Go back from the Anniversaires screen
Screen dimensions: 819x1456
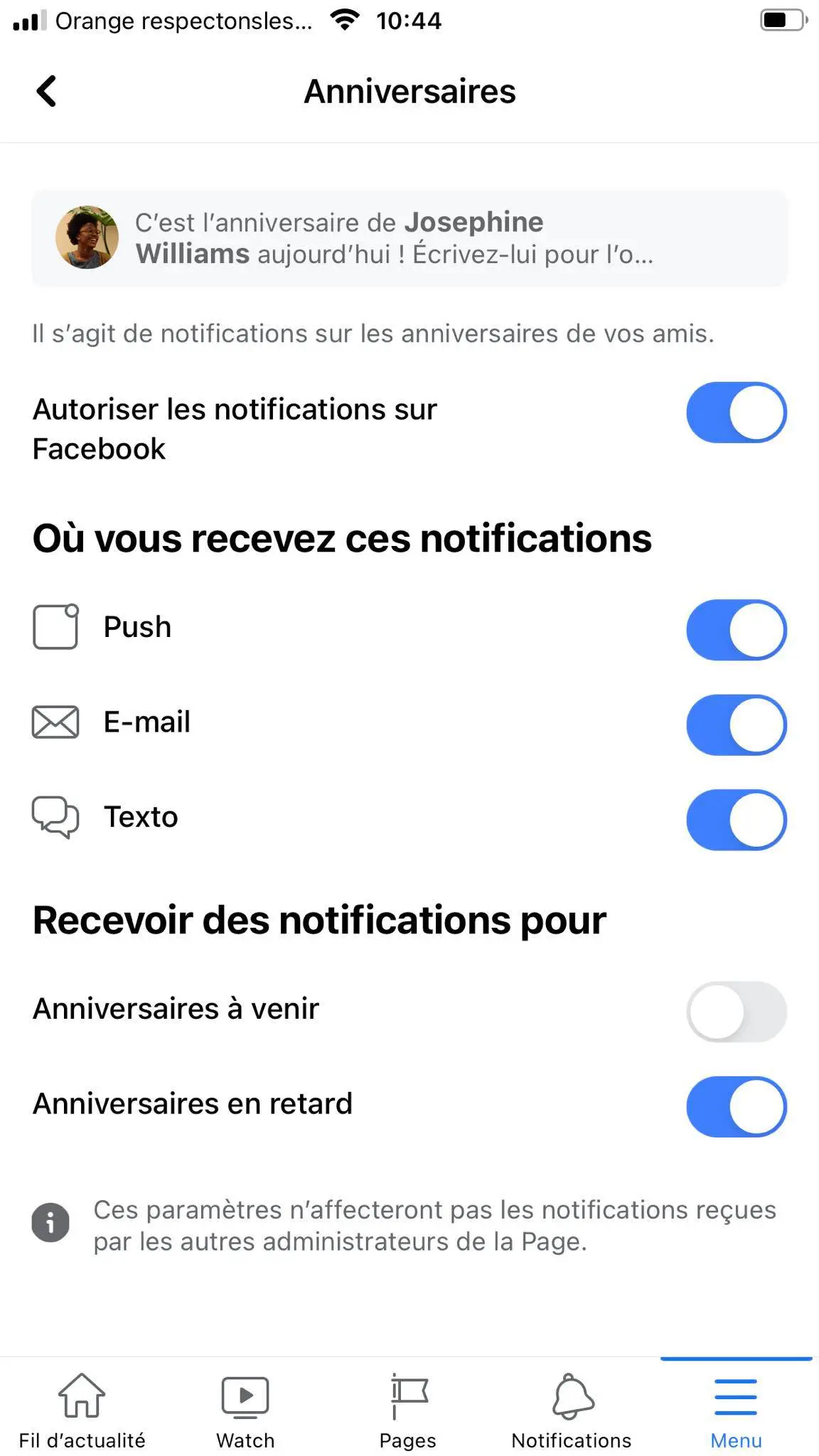tap(46, 91)
